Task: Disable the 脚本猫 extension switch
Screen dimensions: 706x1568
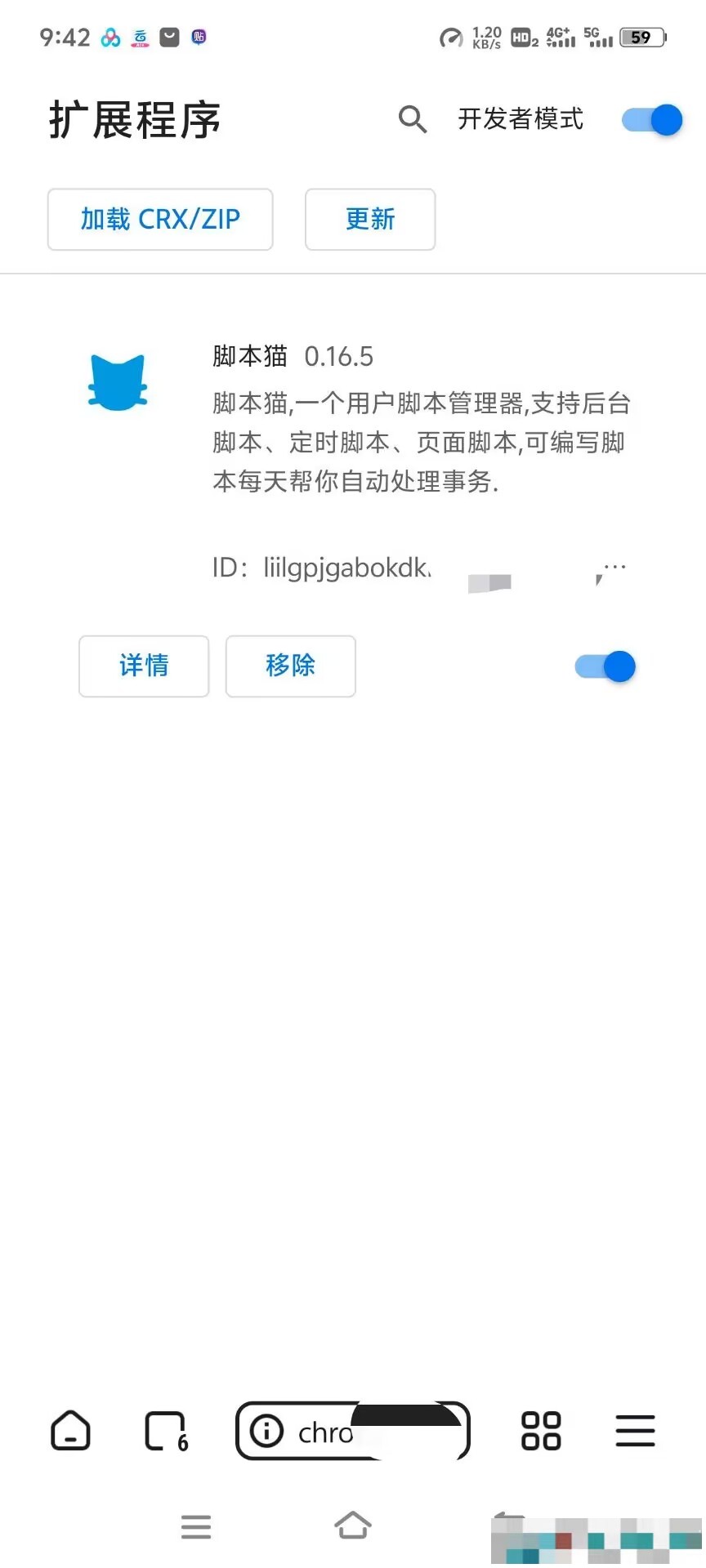Action: click(x=605, y=666)
